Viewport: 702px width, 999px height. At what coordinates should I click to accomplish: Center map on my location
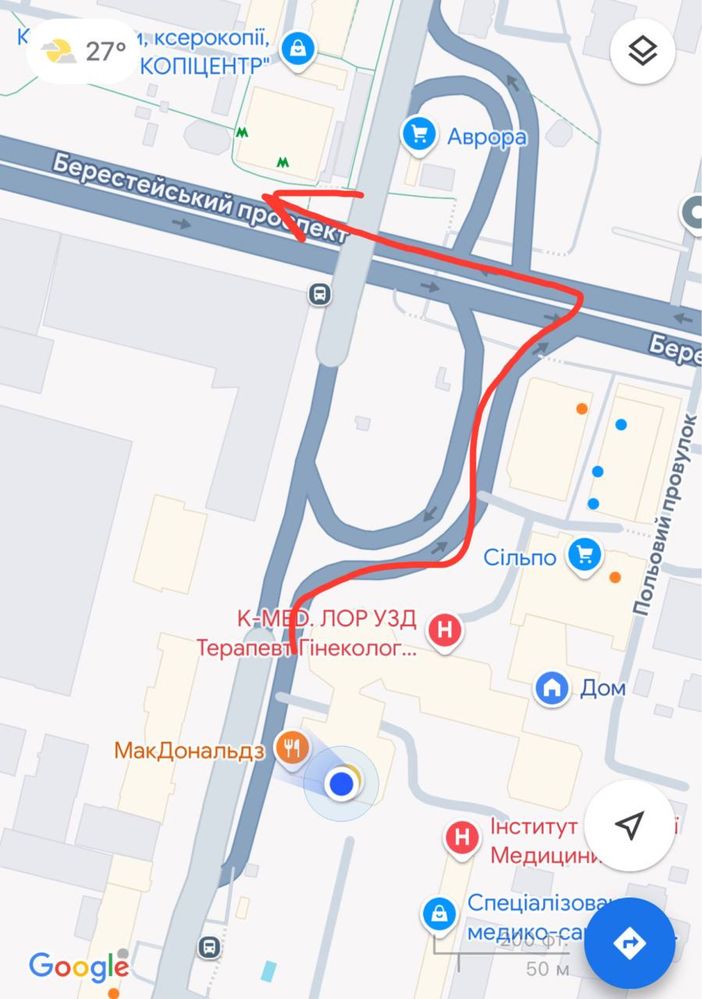pos(629,825)
